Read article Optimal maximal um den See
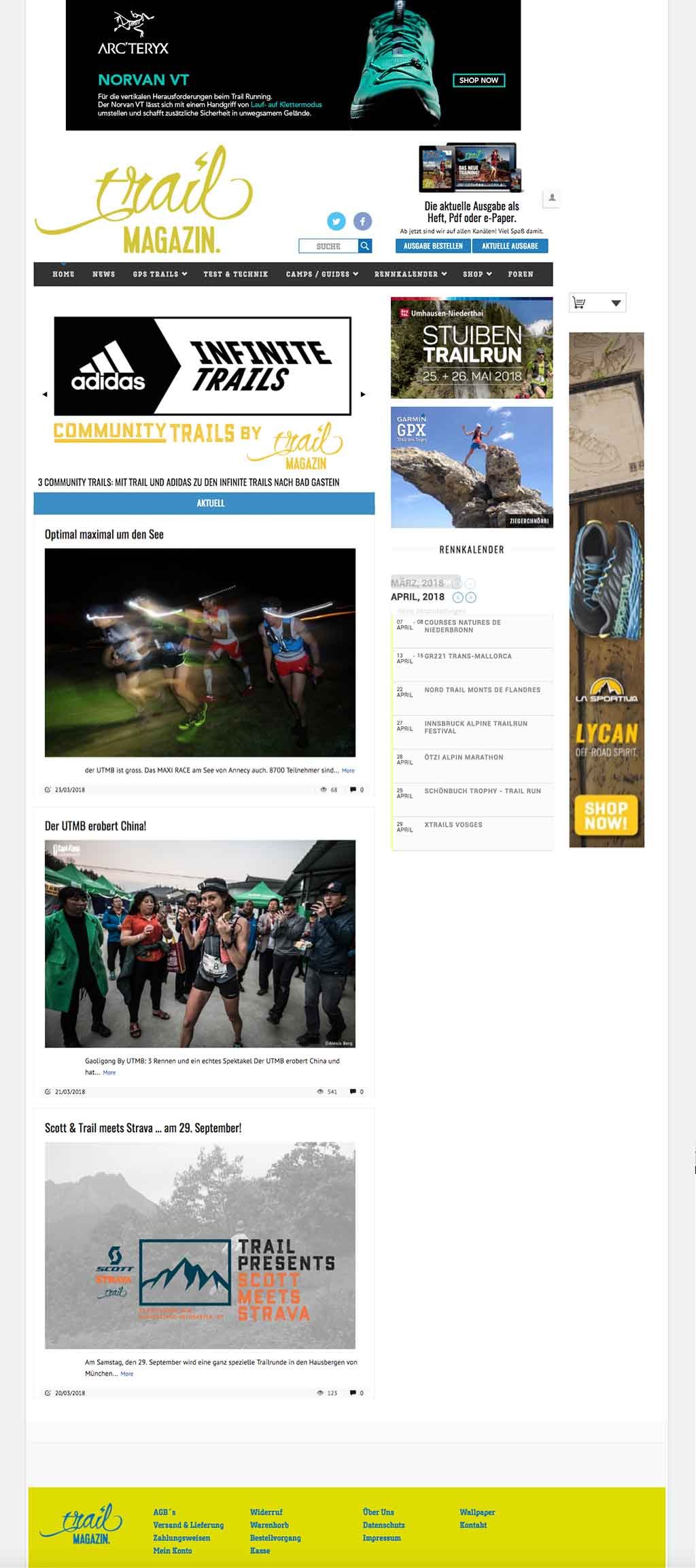 [x=104, y=535]
